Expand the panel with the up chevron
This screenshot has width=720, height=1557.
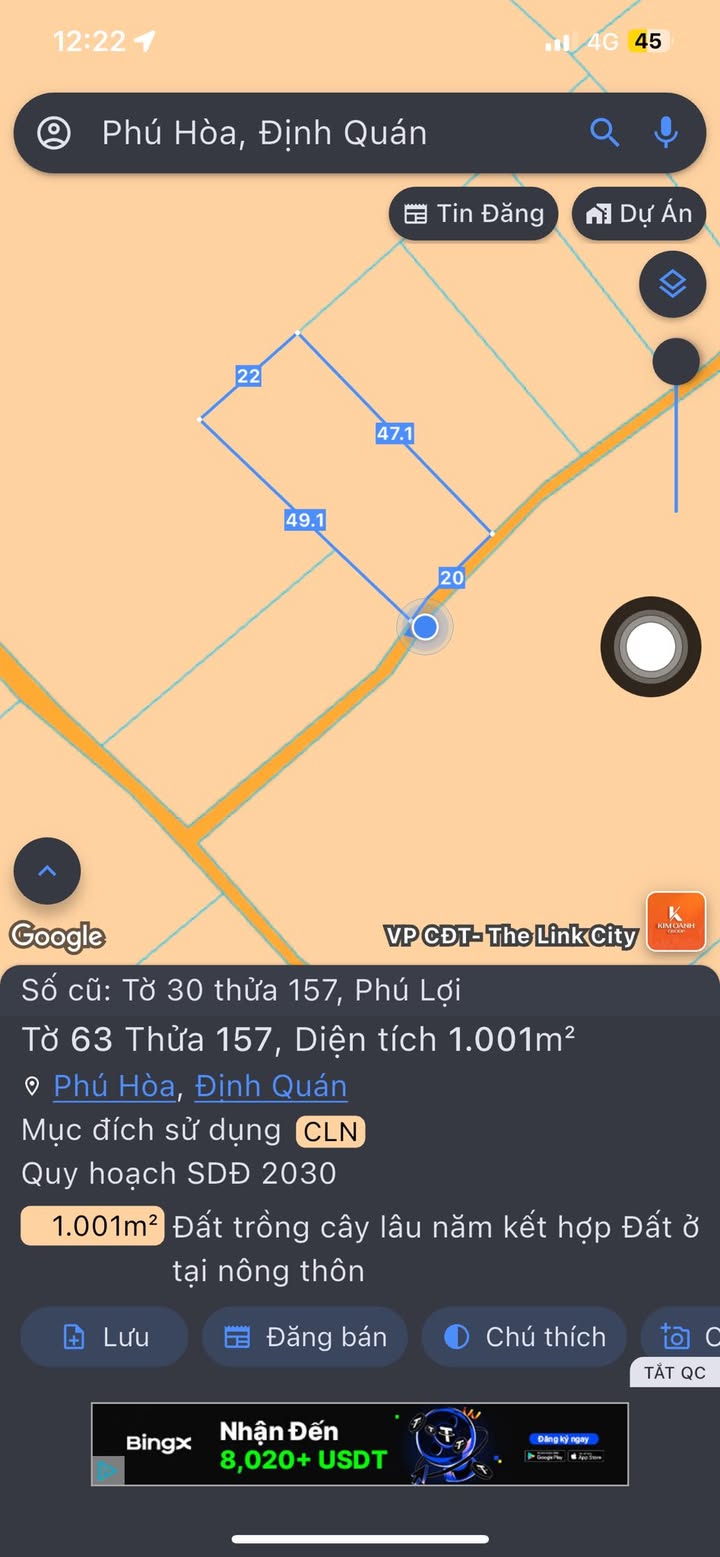pos(47,871)
